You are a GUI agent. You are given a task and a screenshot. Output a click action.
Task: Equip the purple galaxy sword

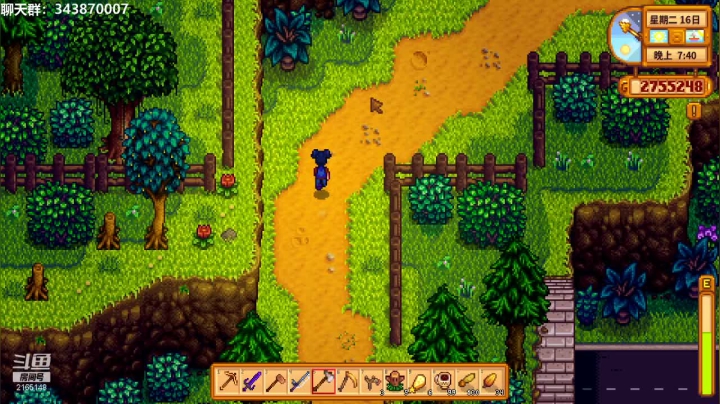253,381
